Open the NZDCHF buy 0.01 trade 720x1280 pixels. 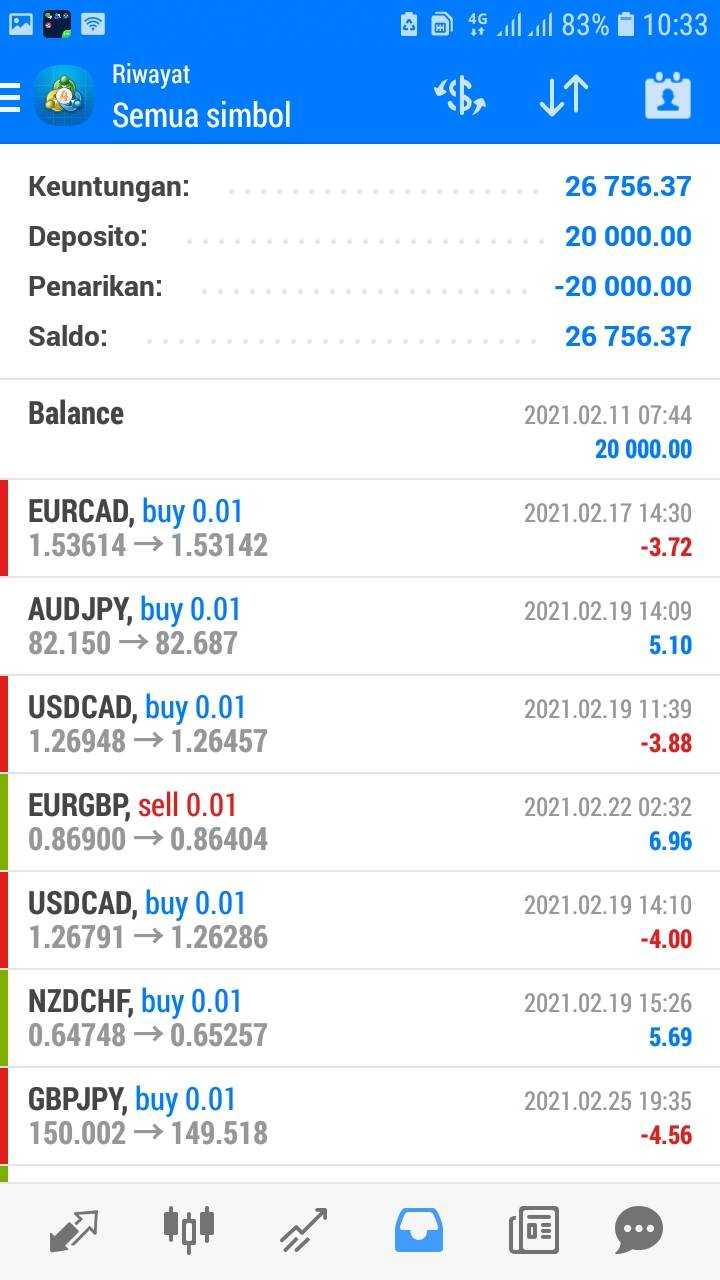(360, 1018)
